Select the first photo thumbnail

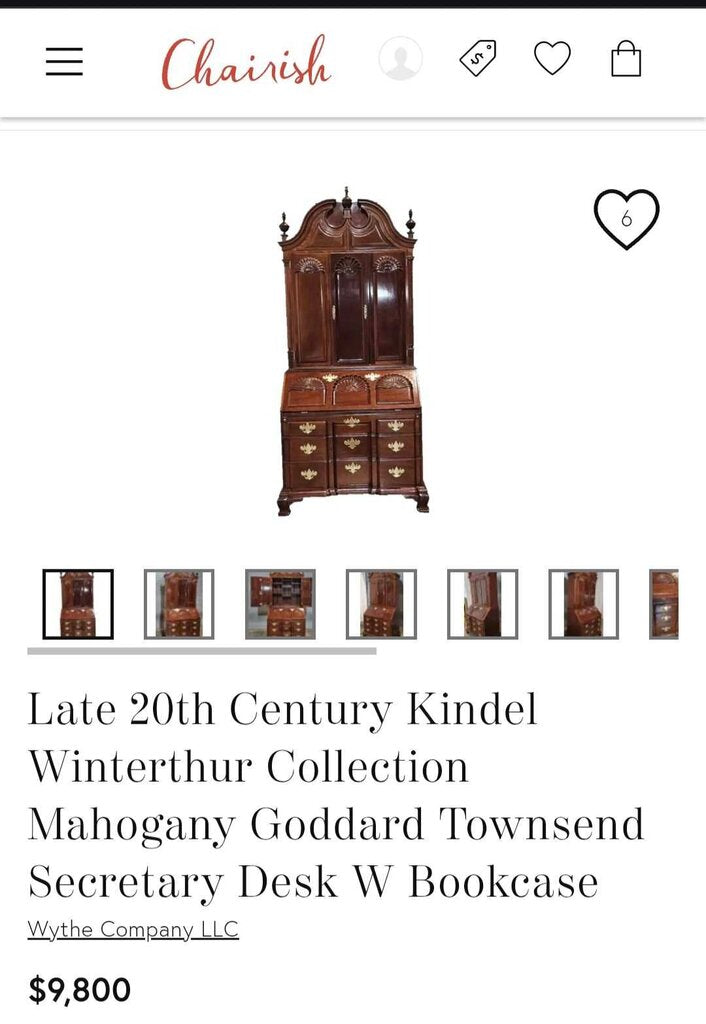[x=78, y=604]
